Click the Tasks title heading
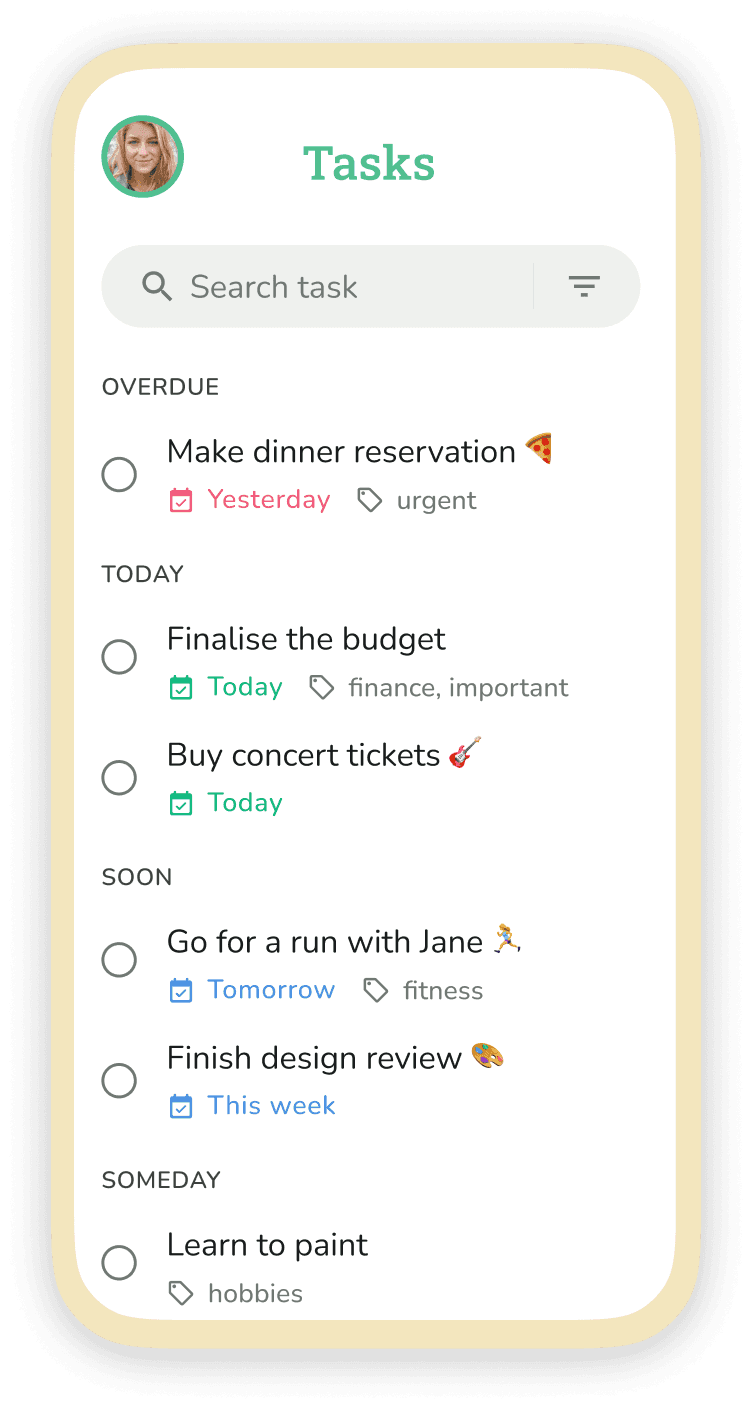 369,163
